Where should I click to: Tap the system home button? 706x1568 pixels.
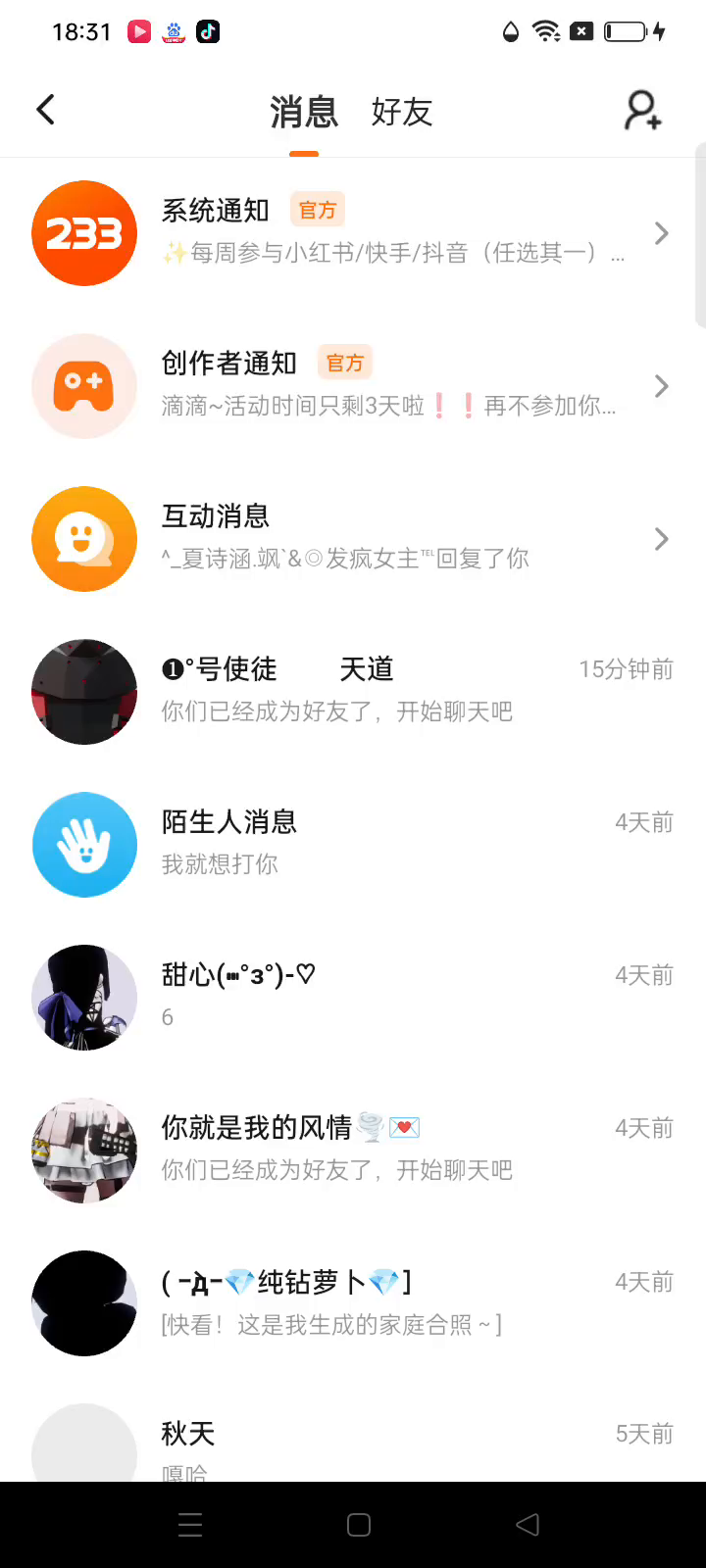[x=359, y=1525]
